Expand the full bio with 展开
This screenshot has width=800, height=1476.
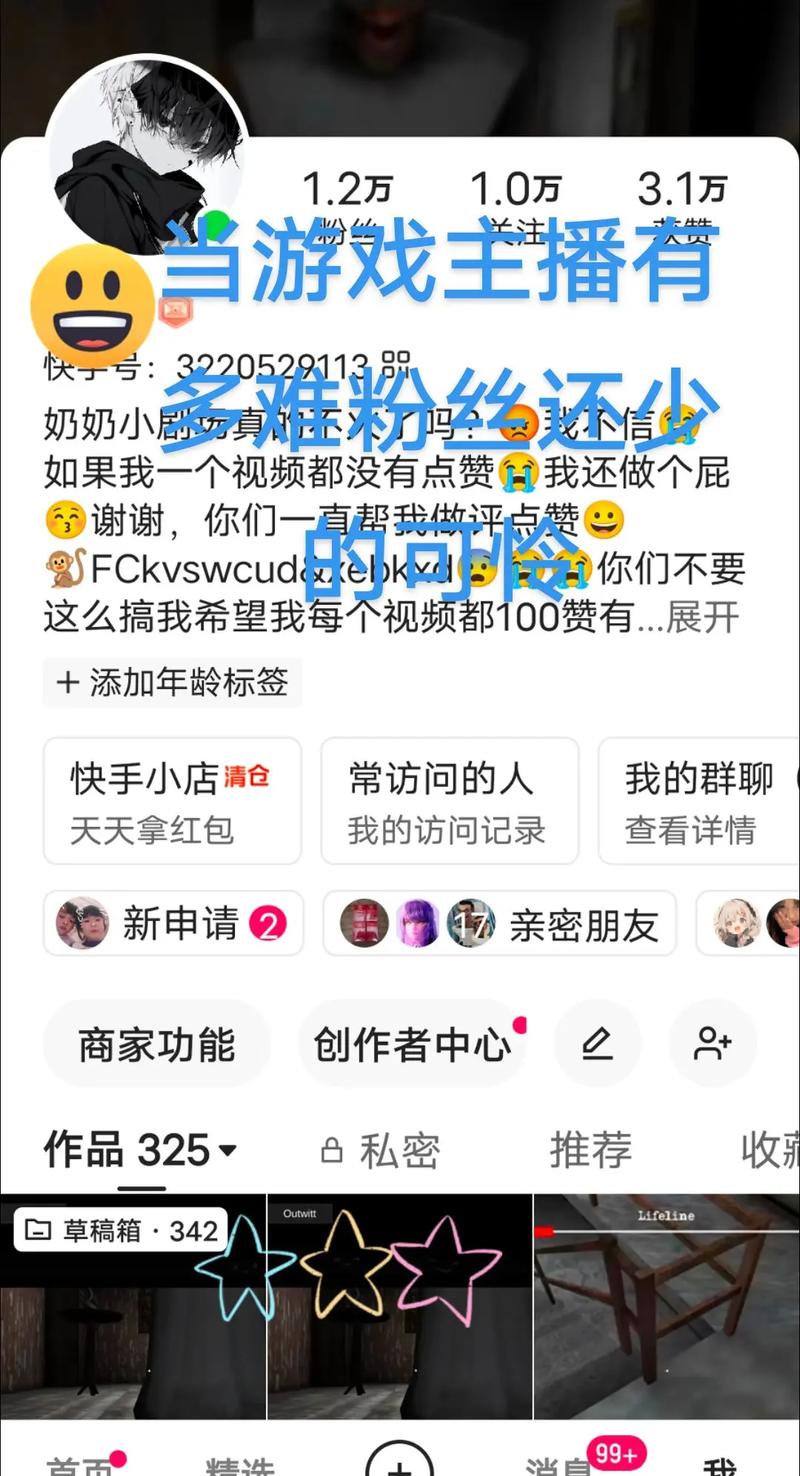702,617
